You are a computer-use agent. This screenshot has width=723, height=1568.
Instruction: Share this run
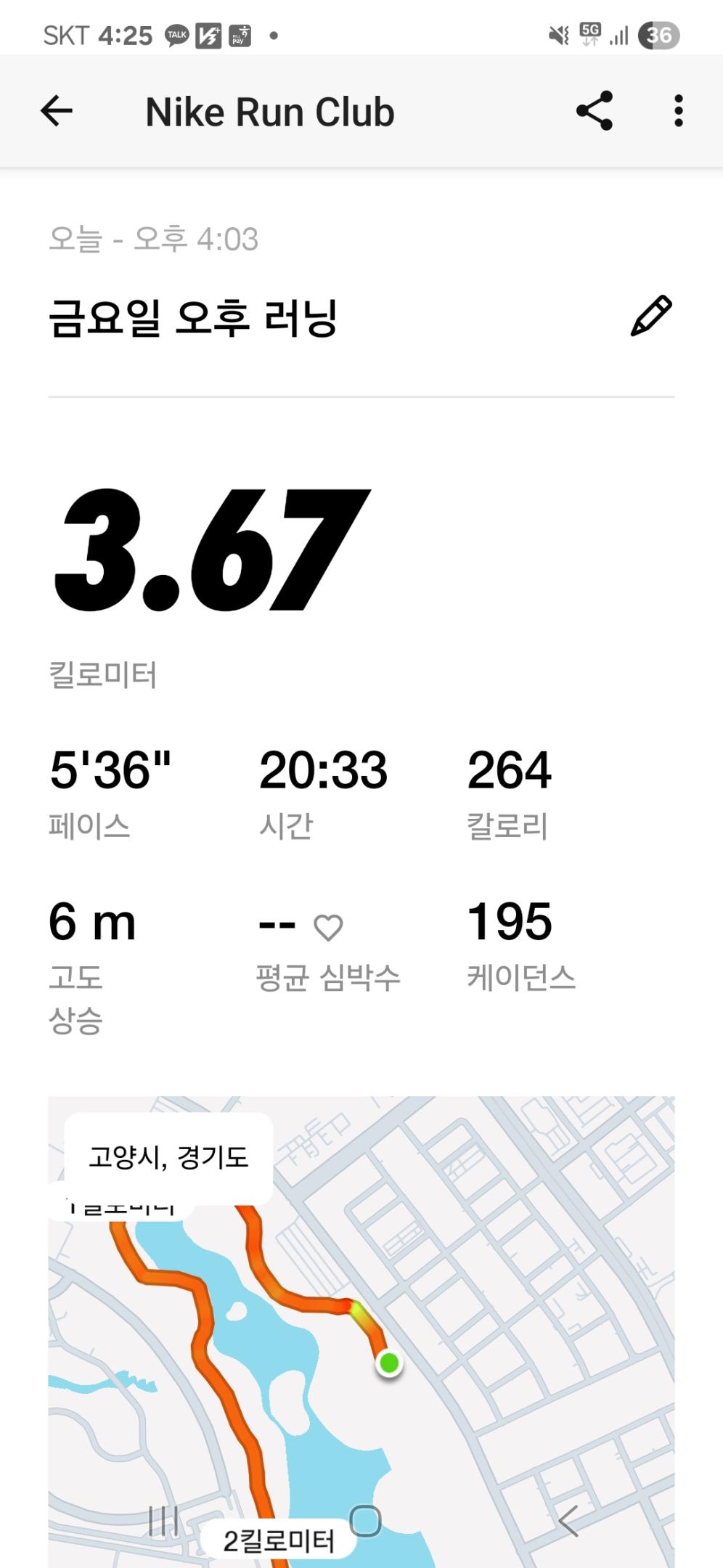click(x=595, y=111)
